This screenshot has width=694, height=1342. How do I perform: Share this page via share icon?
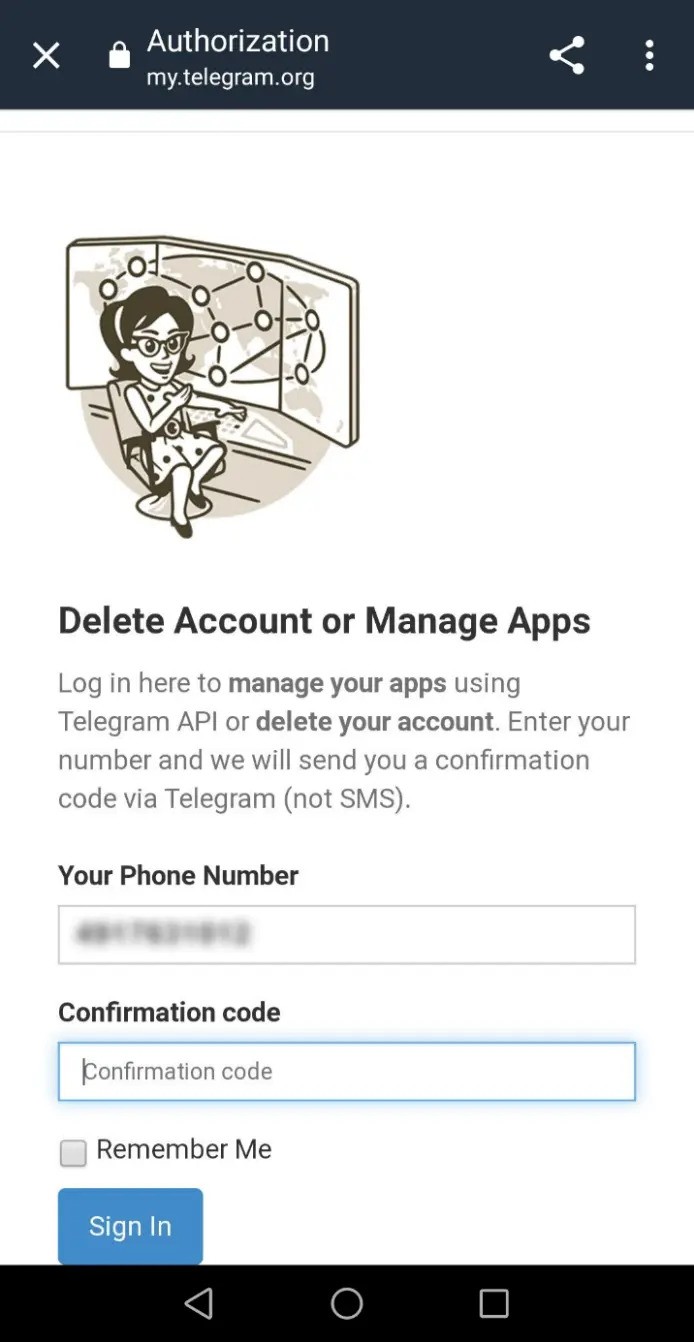tap(567, 56)
